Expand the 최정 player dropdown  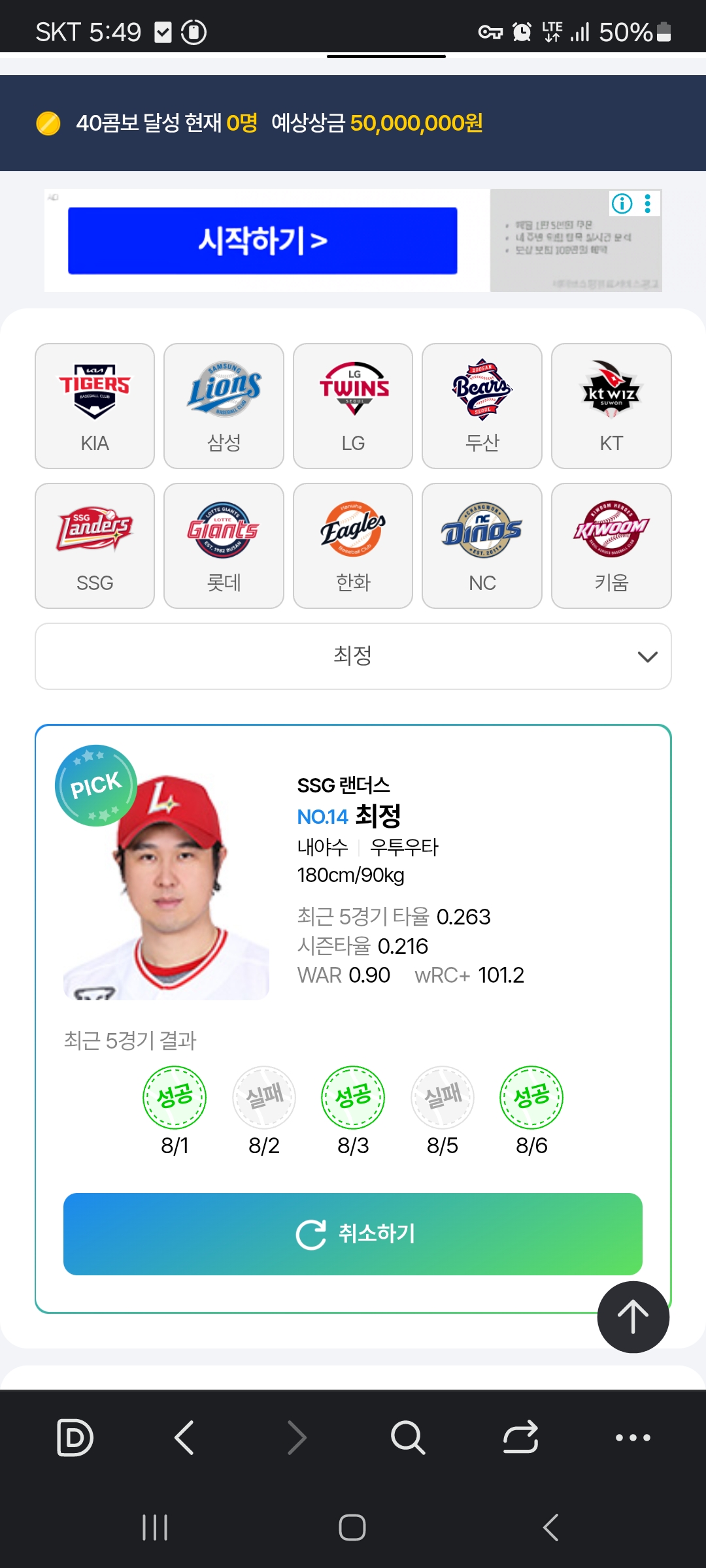[353, 656]
